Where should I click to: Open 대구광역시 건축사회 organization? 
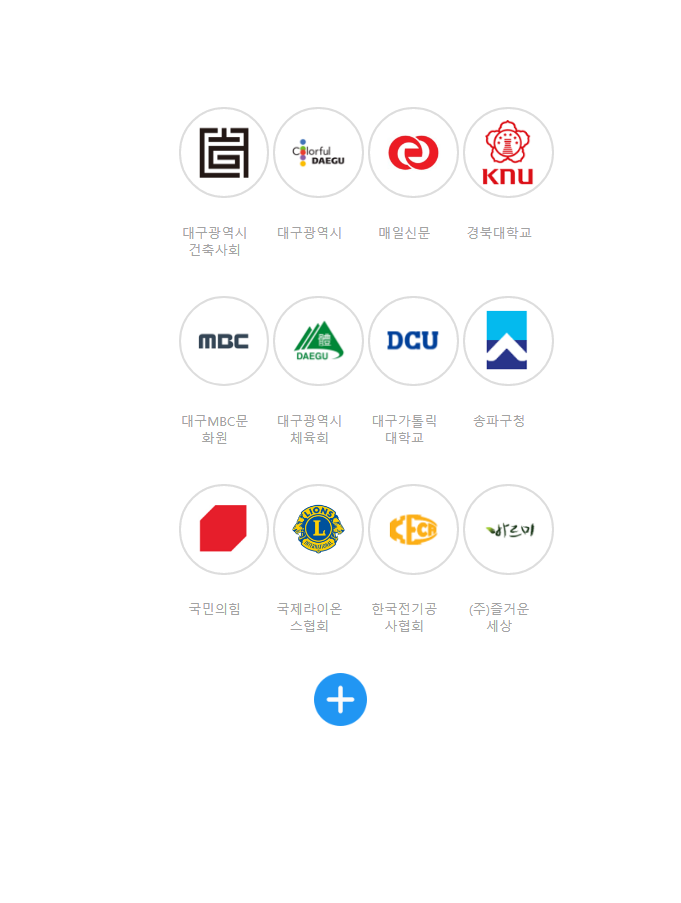(224, 153)
